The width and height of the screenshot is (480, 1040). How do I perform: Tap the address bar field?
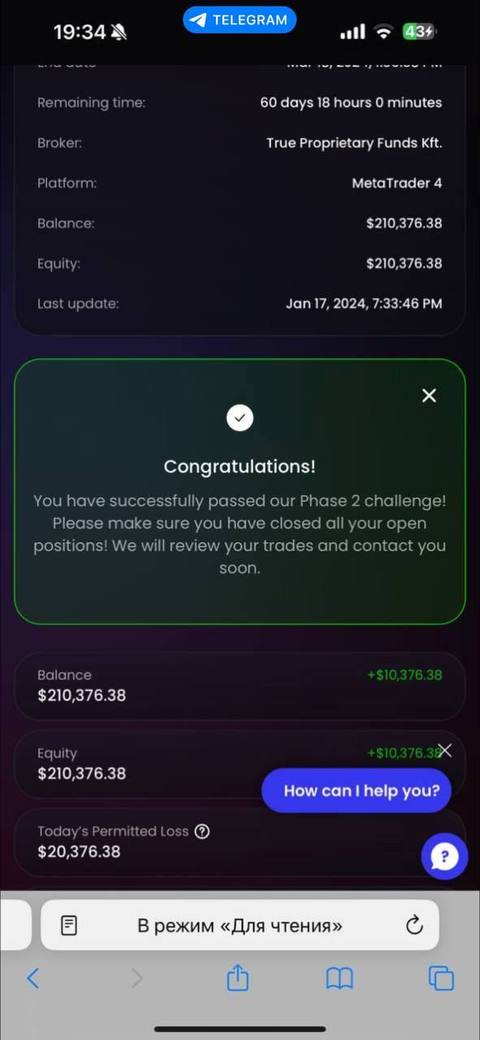pyautogui.click(x=239, y=925)
